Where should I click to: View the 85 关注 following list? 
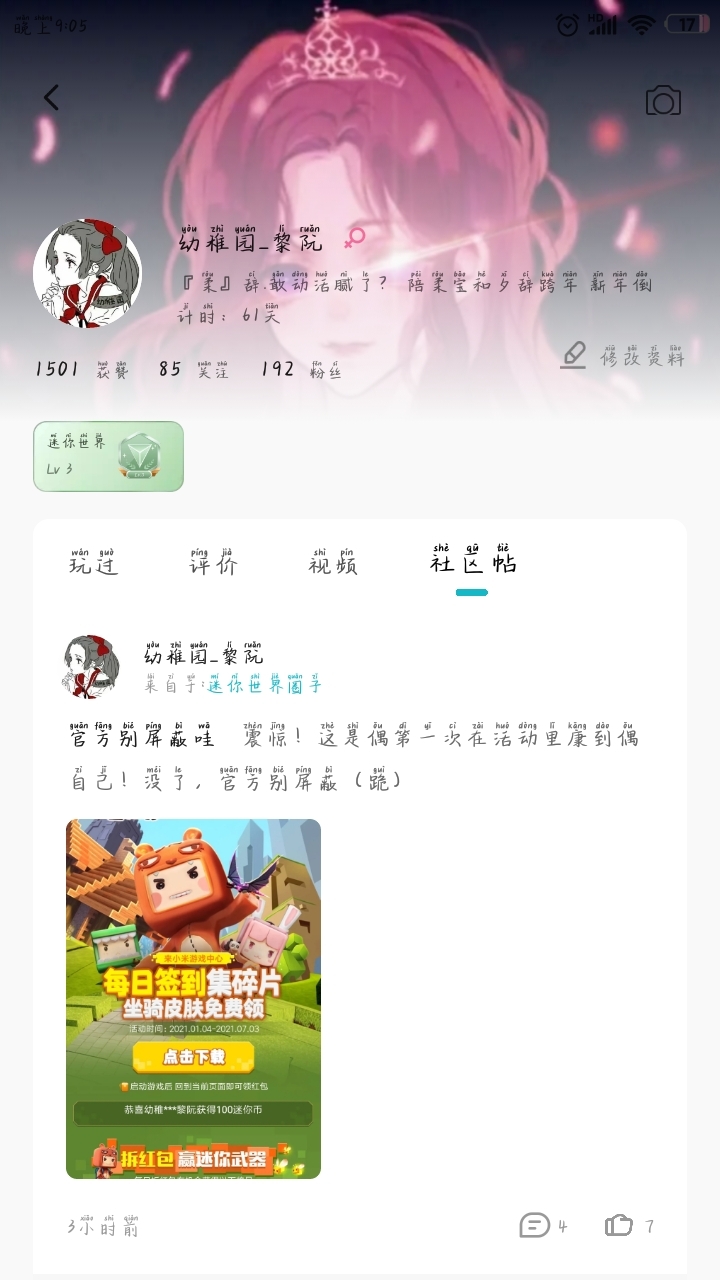pos(194,368)
